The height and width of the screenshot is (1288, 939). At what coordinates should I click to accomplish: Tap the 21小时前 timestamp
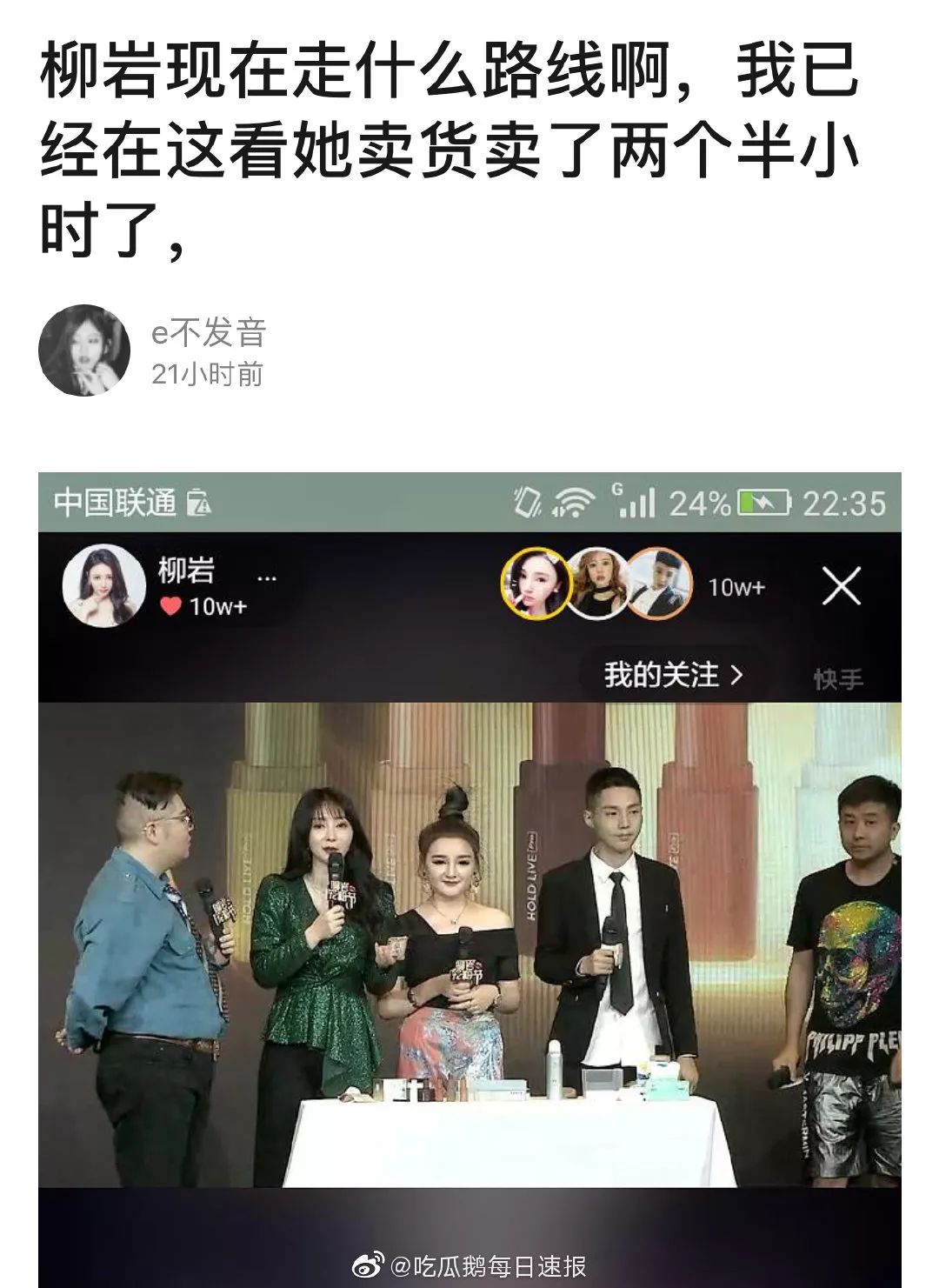[209, 374]
